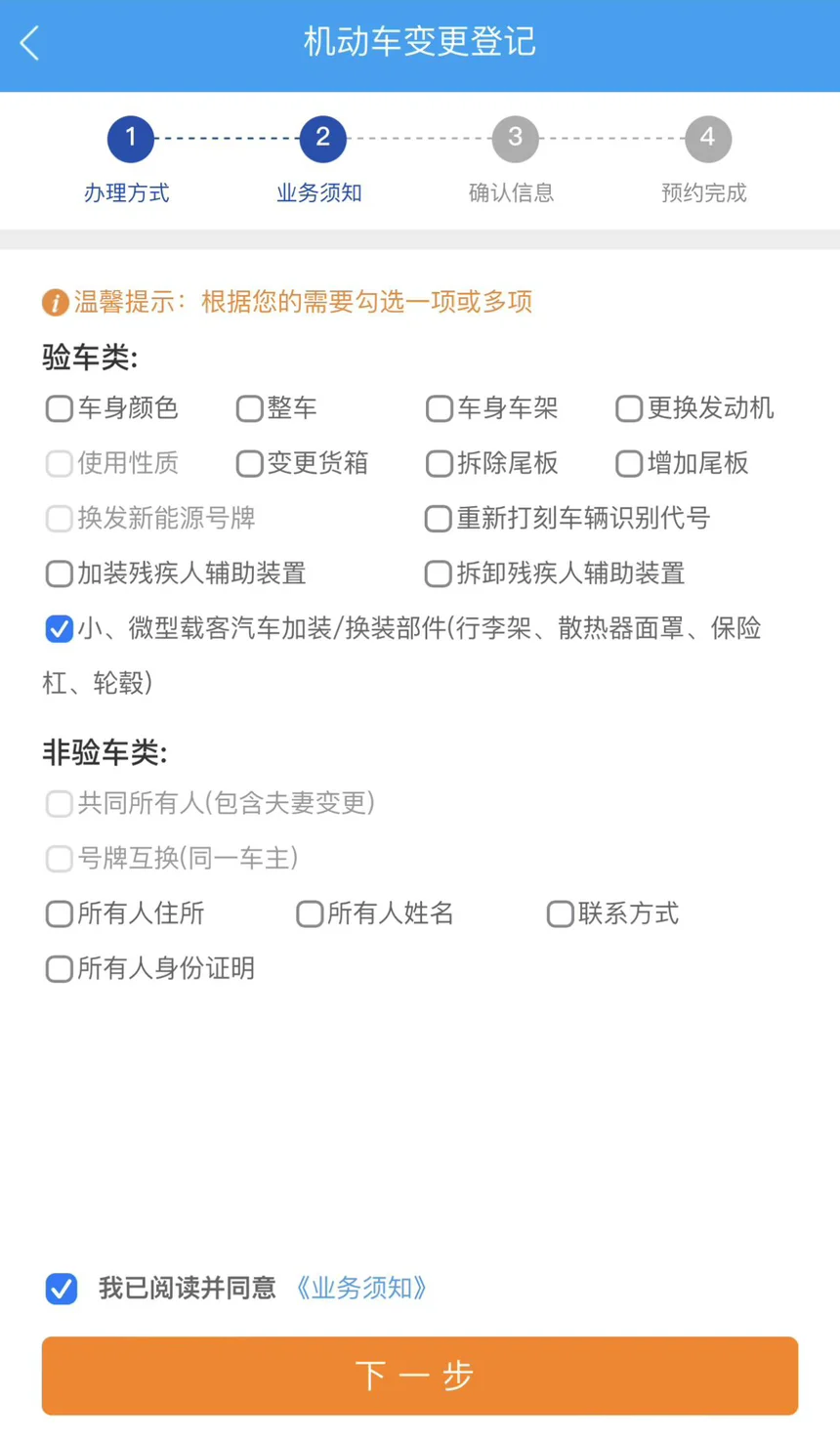Select 重新打刻车辆识别代号 checkbox

pos(438,519)
